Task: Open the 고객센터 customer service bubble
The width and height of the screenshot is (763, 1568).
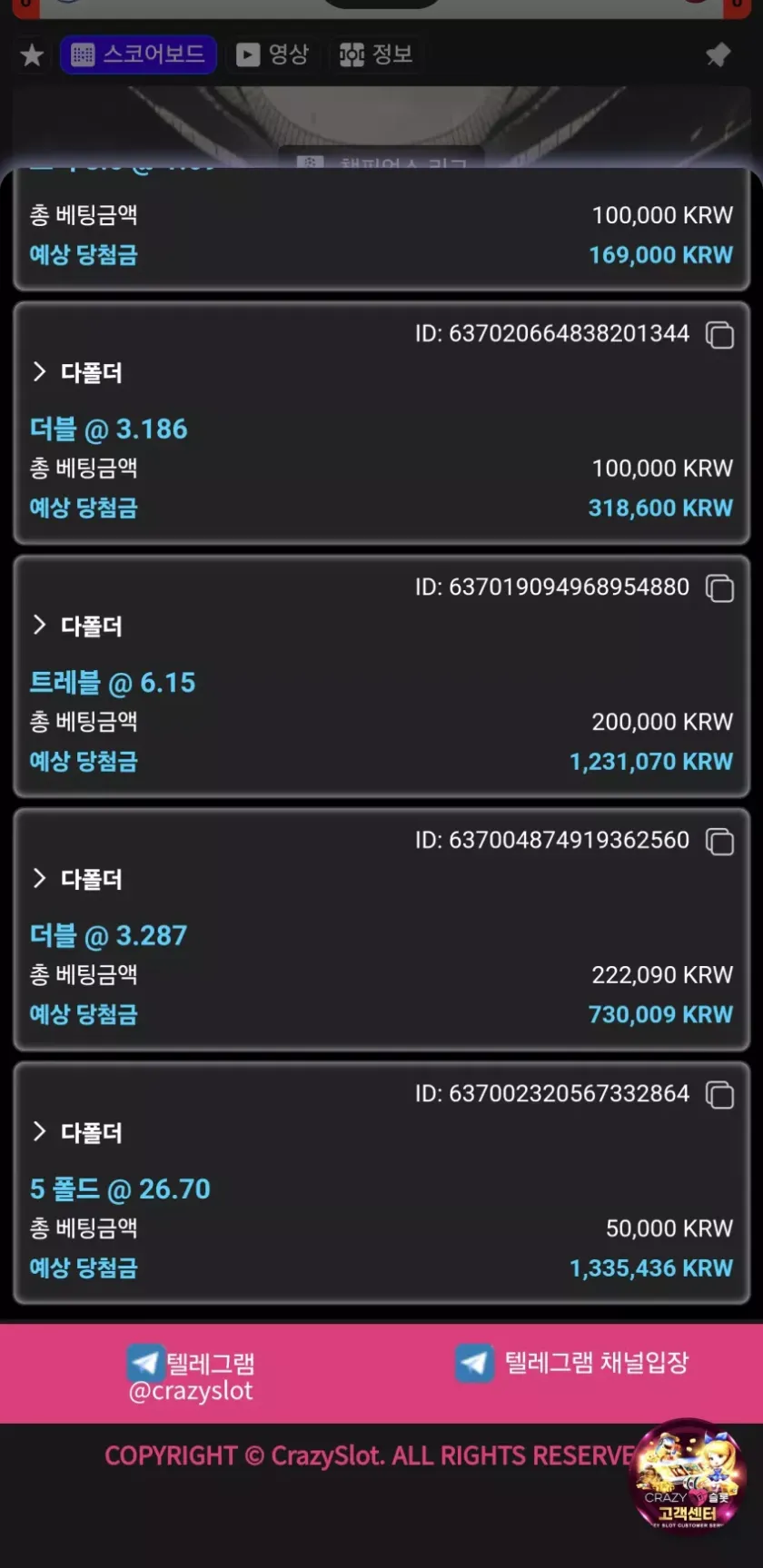Action: [689, 1474]
